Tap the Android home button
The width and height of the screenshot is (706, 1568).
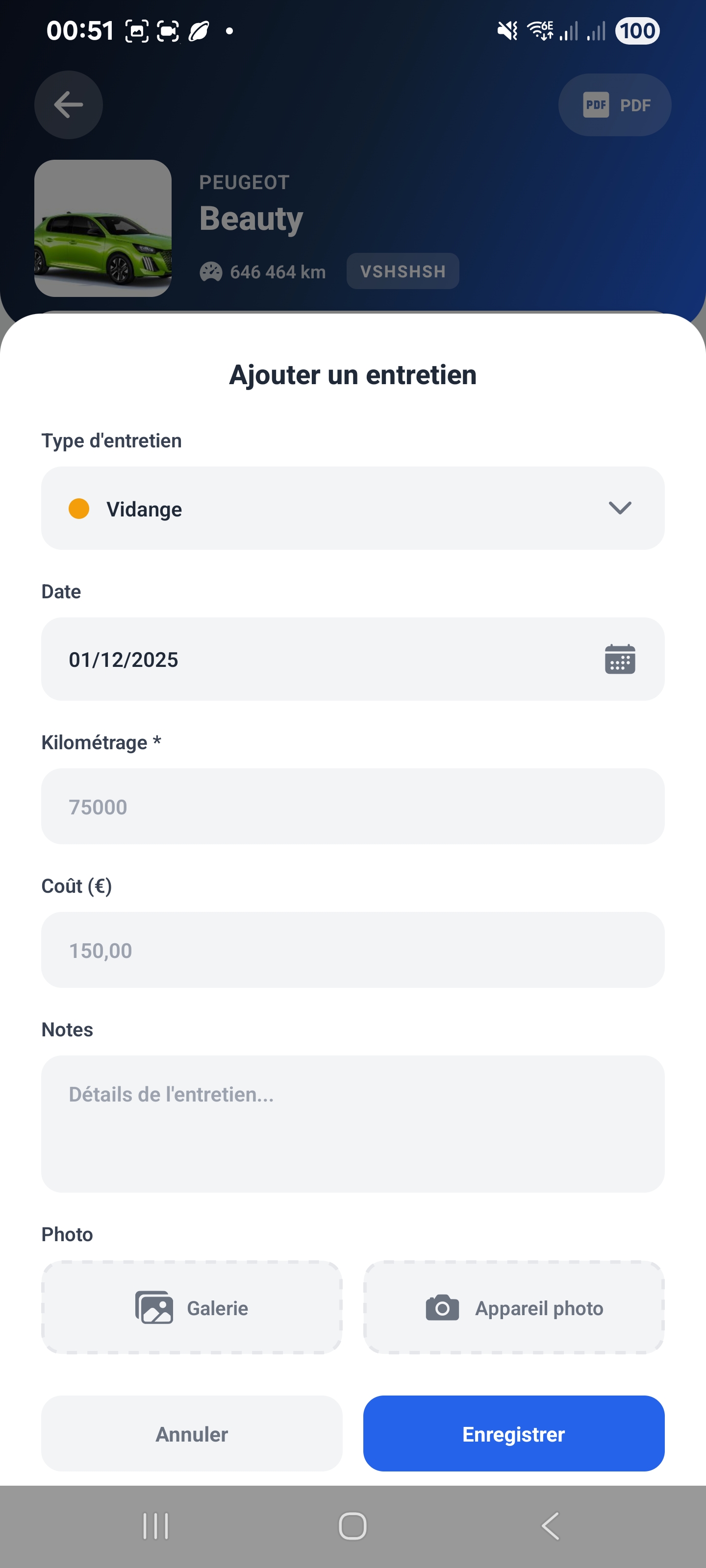[353, 1525]
